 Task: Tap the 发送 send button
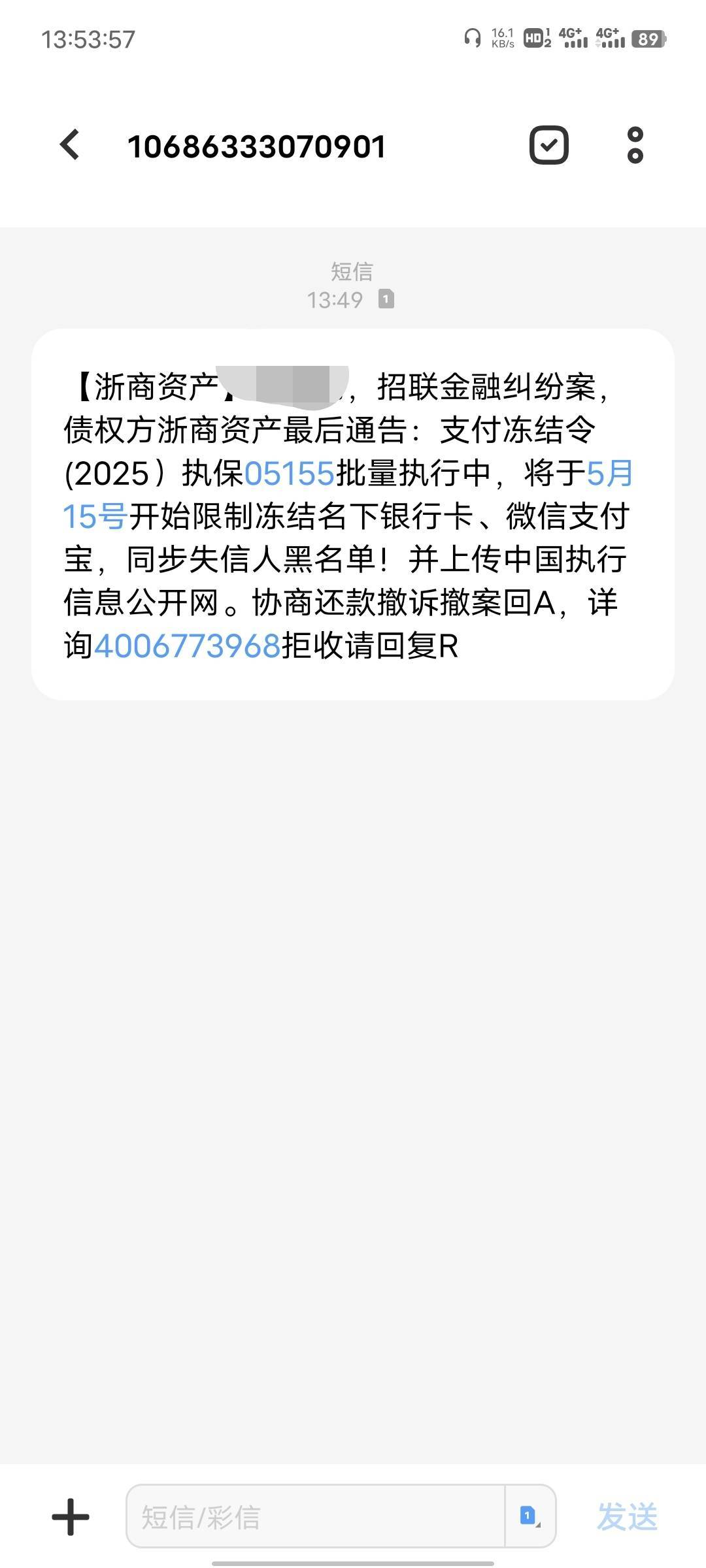tap(627, 1516)
